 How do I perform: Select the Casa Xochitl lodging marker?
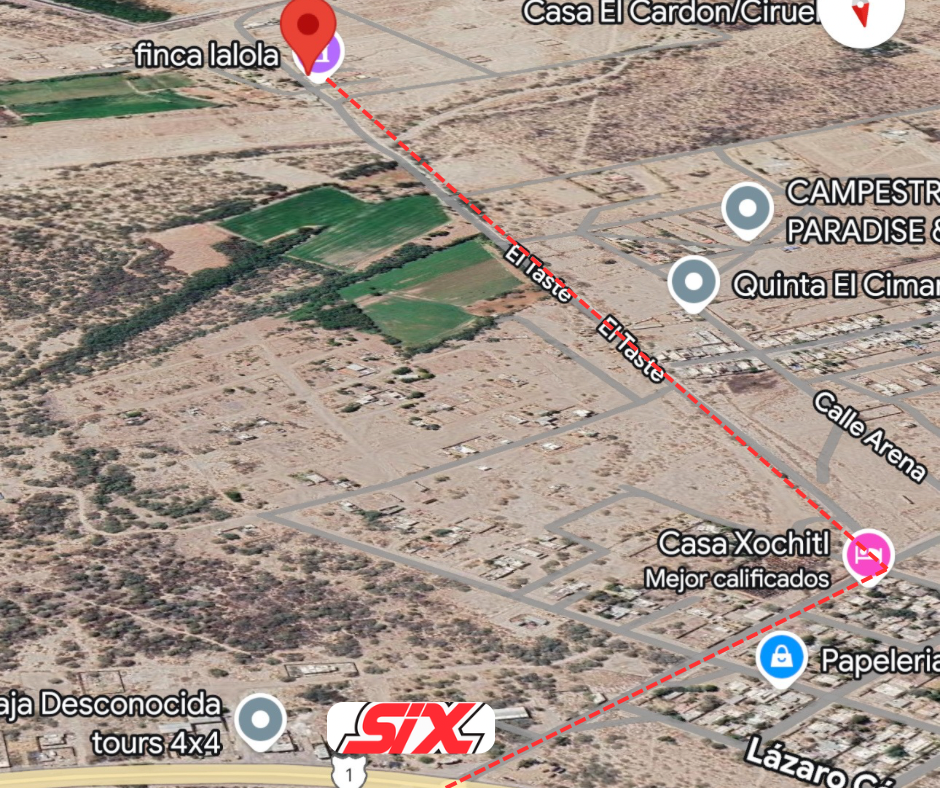[x=867, y=553]
